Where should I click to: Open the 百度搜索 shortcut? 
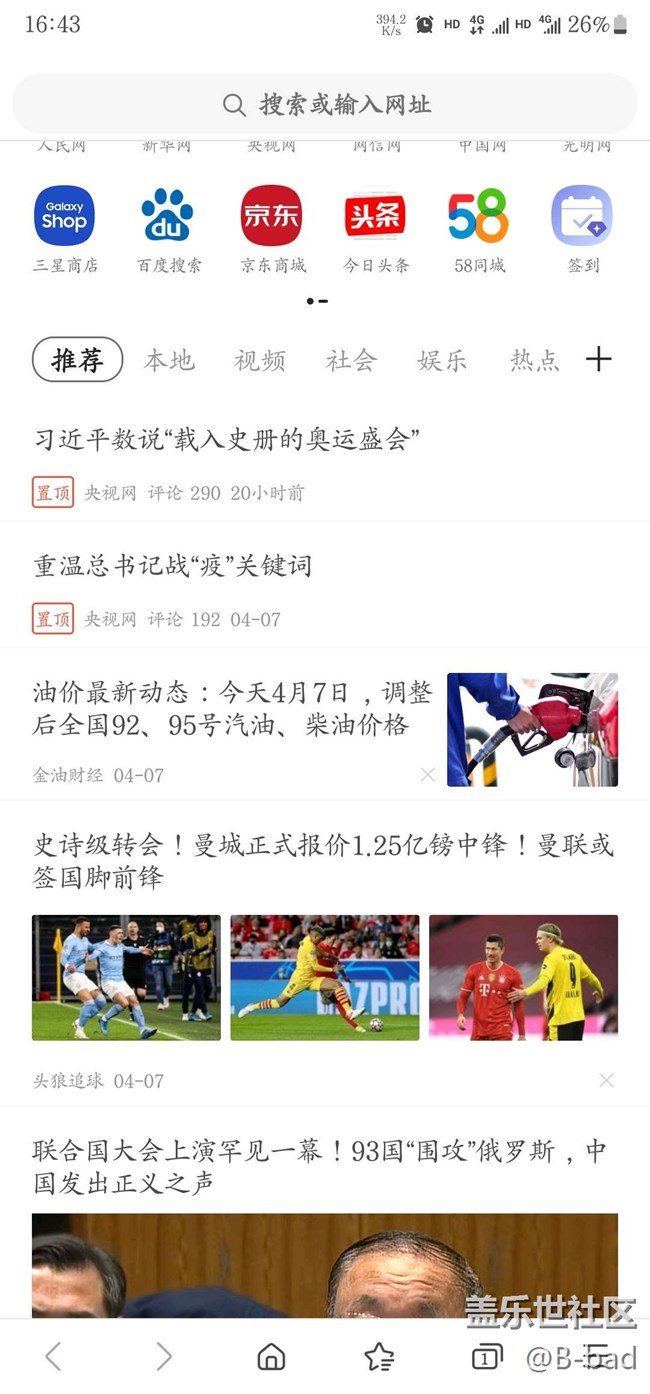tap(168, 216)
